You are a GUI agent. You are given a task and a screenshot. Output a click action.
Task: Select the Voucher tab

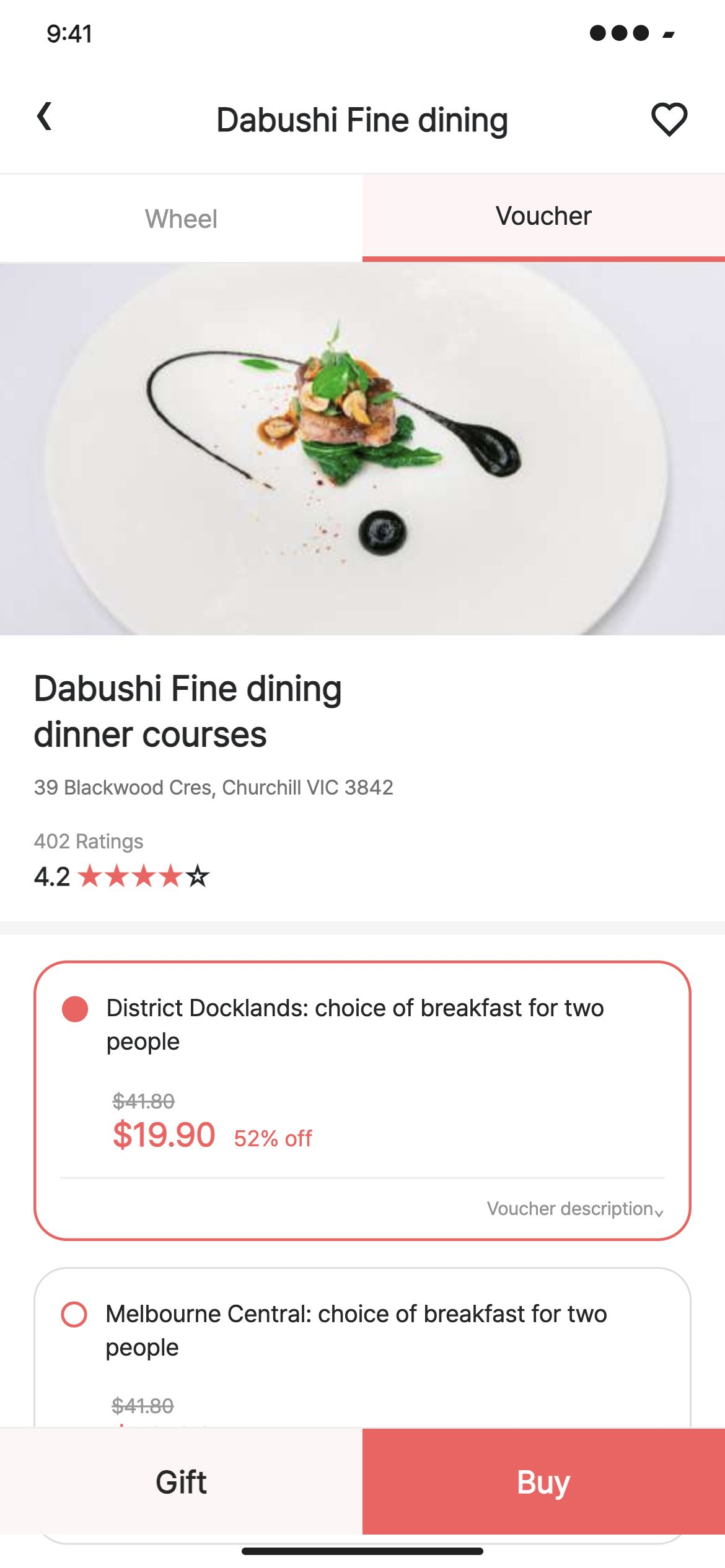[543, 217]
